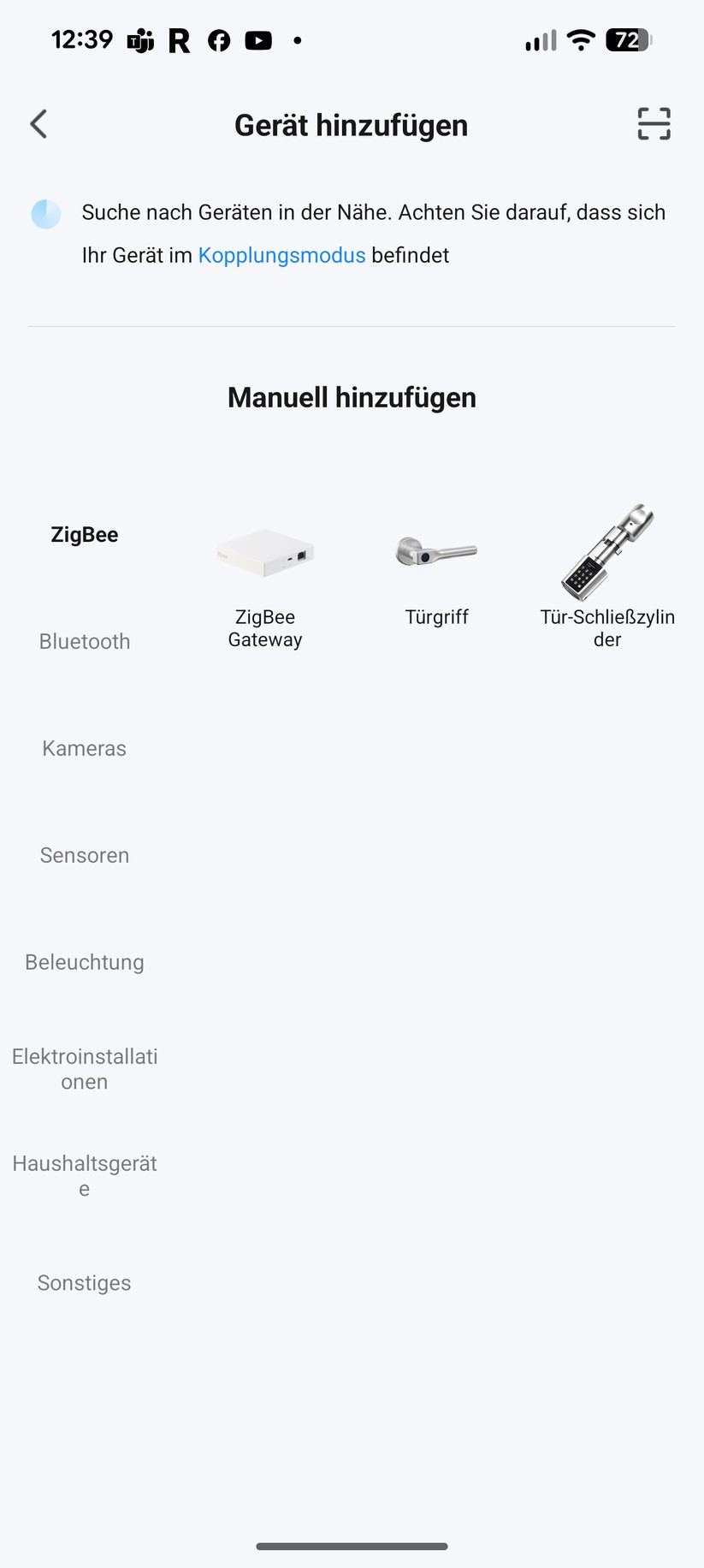The image size is (704, 1568).
Task: Open the Beleuchtung category
Action: (x=84, y=961)
